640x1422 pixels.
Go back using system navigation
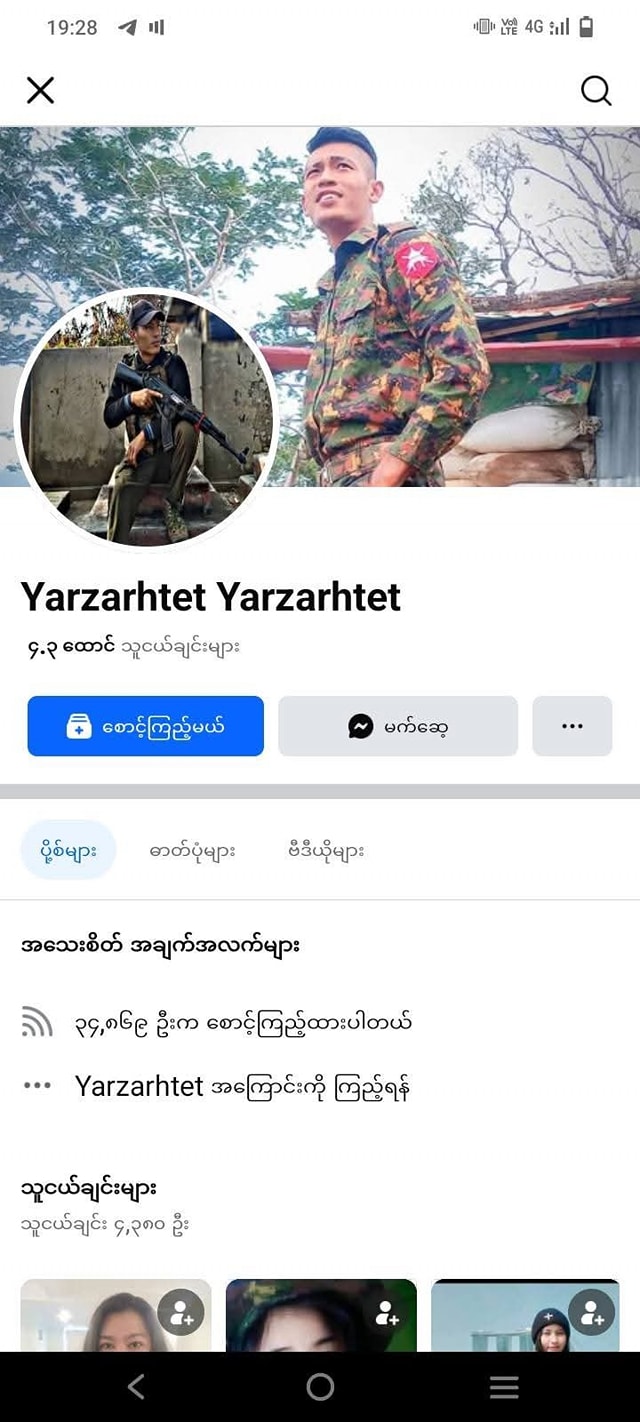(x=137, y=1387)
